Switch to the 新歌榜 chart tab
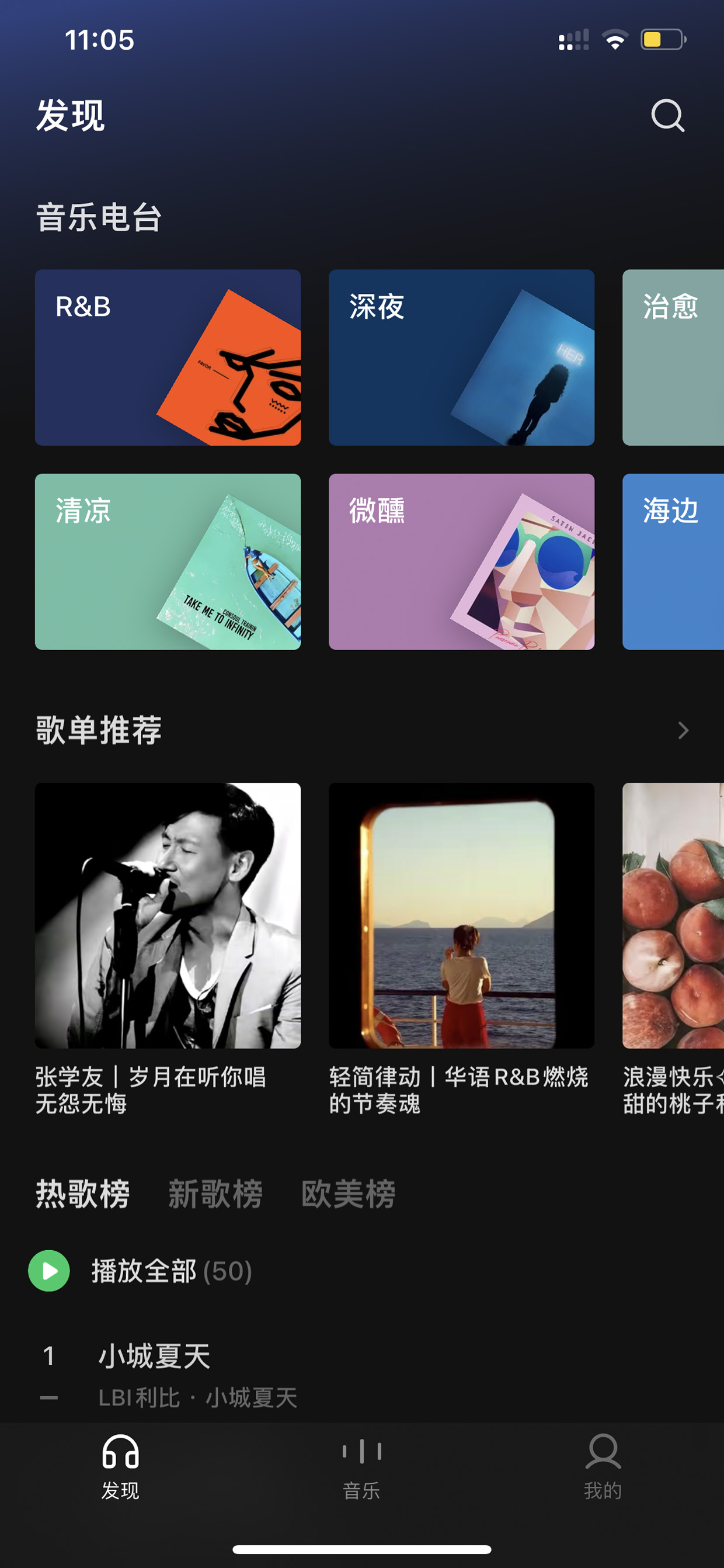The height and width of the screenshot is (1568, 724). (x=215, y=1194)
